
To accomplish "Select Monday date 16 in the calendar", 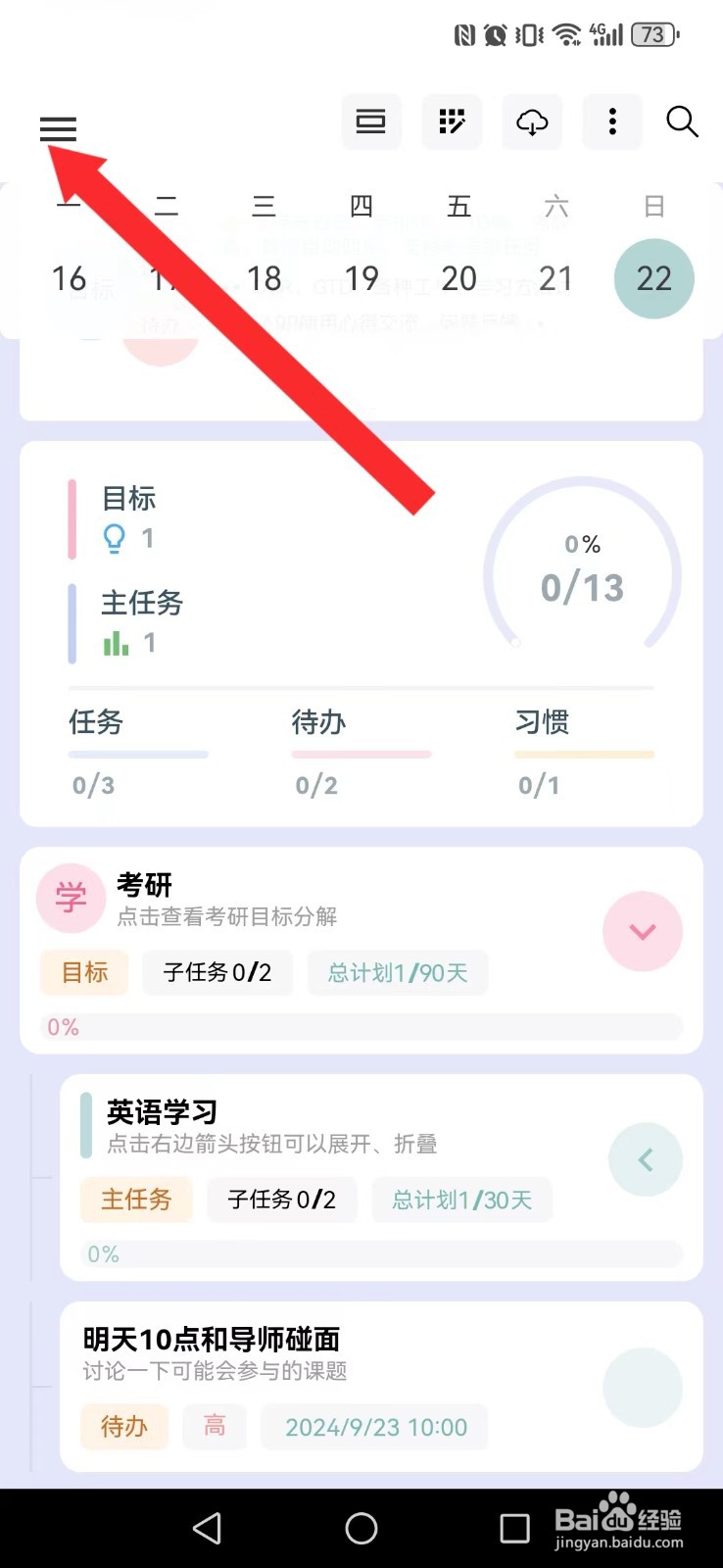I will point(68,278).
